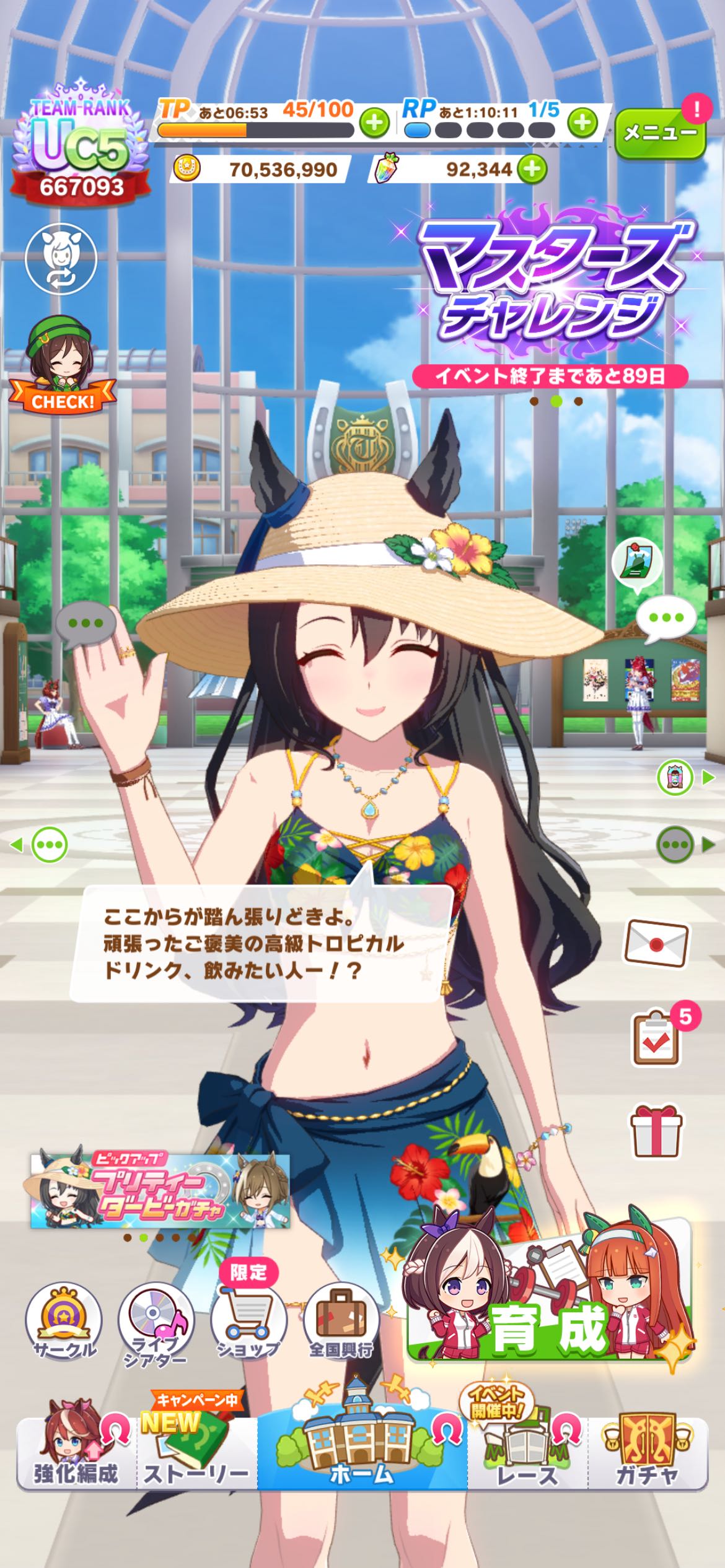The width and height of the screenshot is (725, 1568).
Task: Switch to the 強化編成 tab
Action: (76, 1453)
